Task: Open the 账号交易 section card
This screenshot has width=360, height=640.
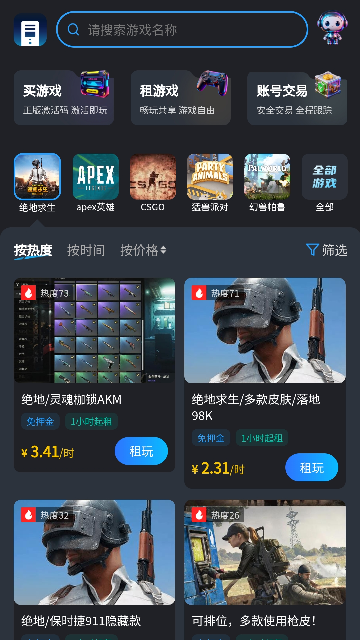Action: point(297,98)
